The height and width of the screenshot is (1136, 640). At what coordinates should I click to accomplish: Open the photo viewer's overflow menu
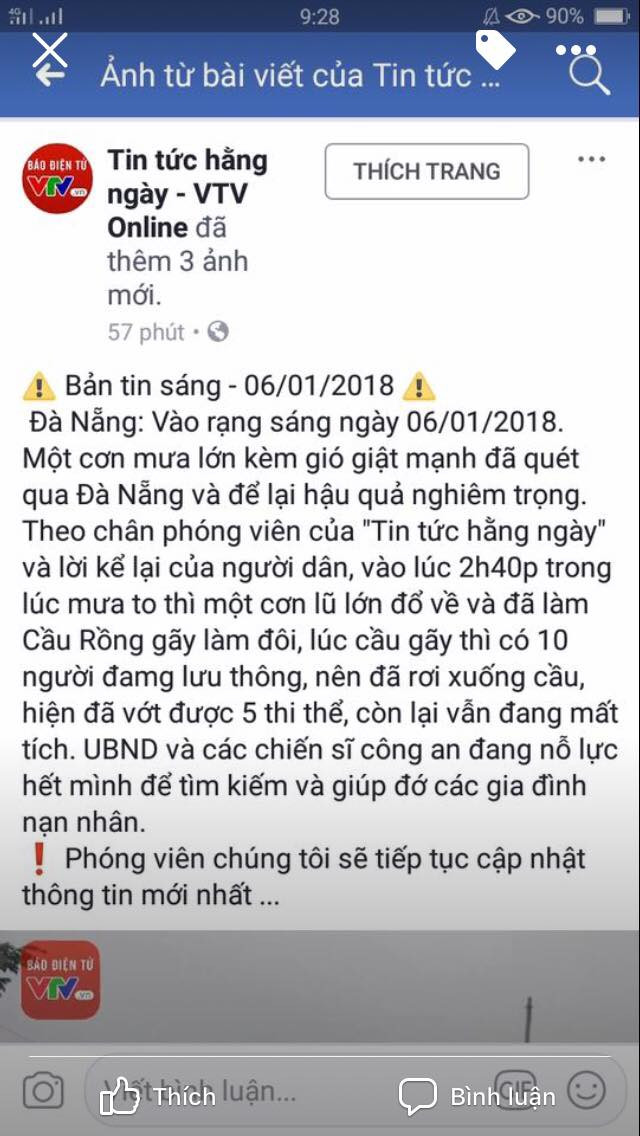tap(576, 49)
